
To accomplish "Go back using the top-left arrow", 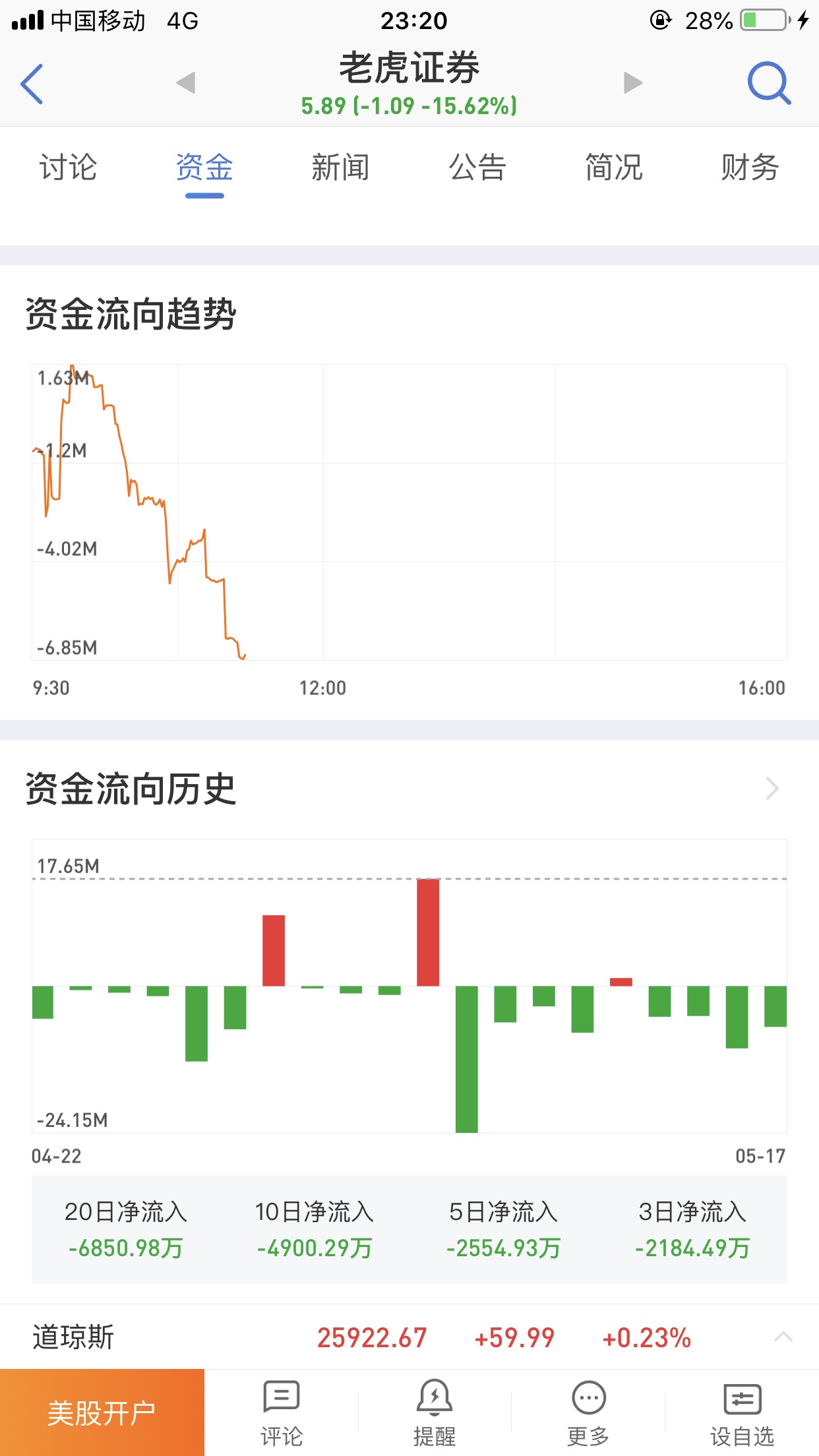I will point(32,84).
